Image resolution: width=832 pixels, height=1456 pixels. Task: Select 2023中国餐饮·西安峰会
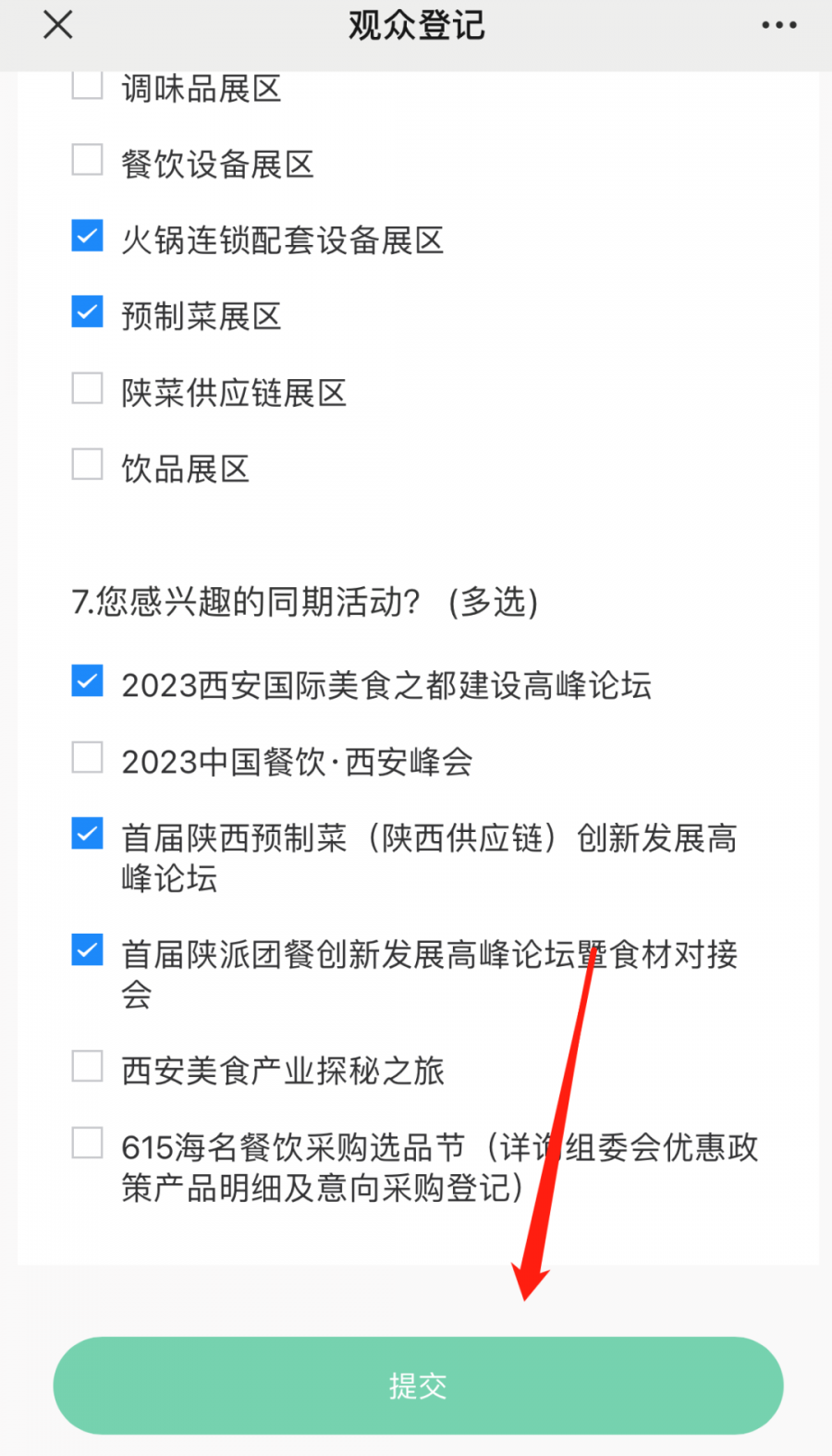(x=88, y=758)
